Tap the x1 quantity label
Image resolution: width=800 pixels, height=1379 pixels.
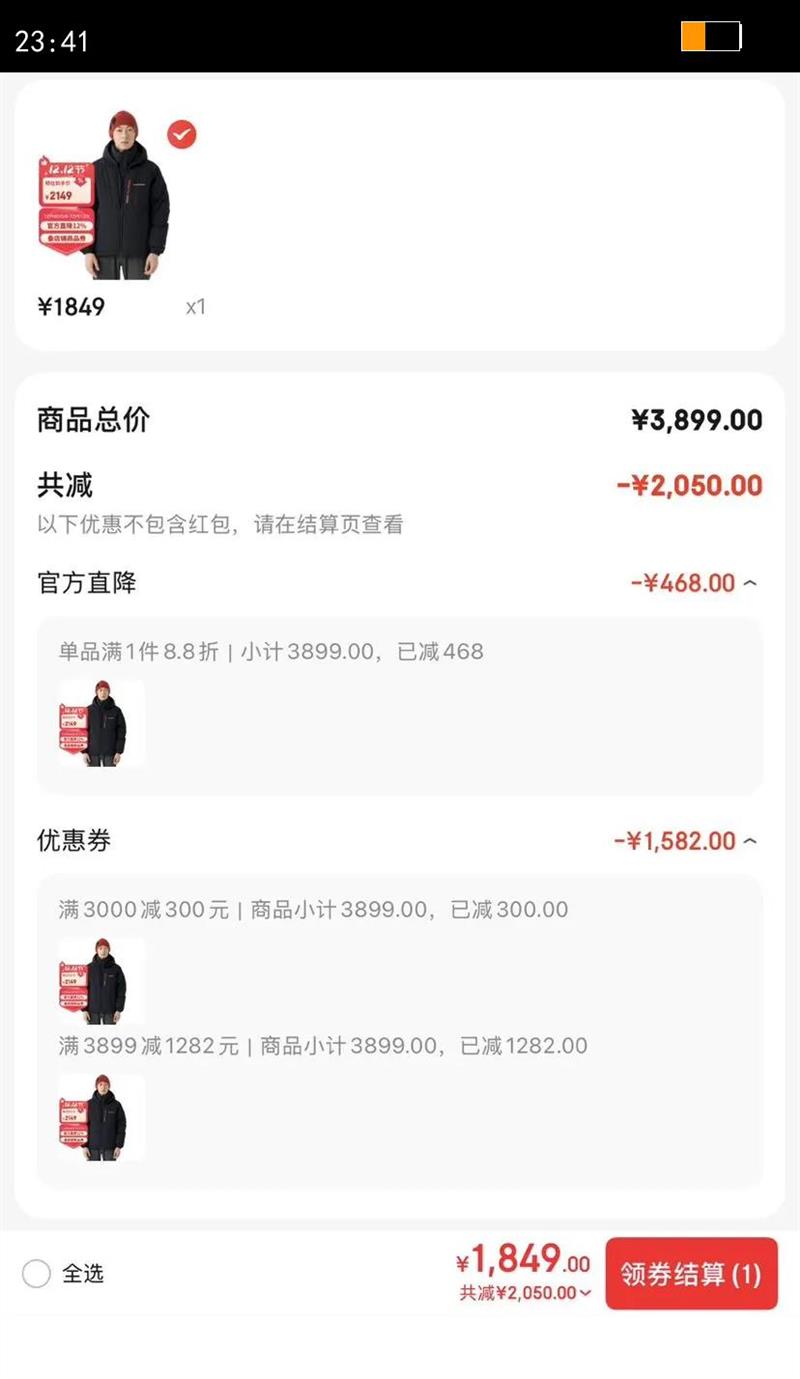tap(196, 308)
